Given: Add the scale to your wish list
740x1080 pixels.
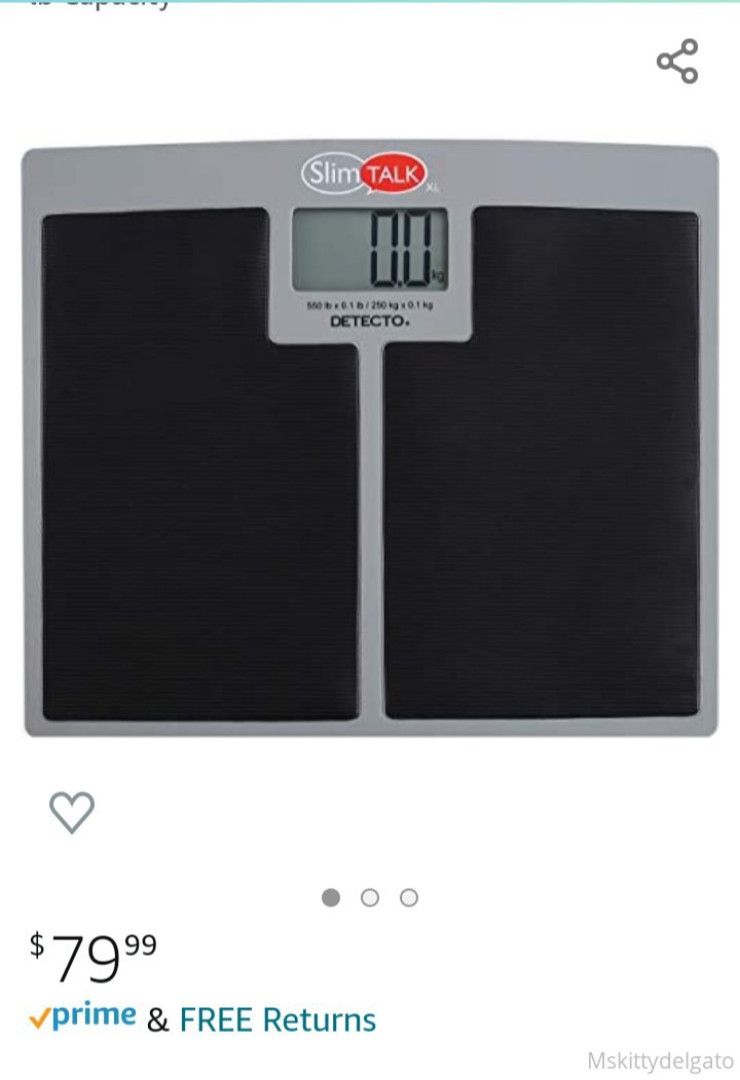Looking at the screenshot, I should [72, 812].
